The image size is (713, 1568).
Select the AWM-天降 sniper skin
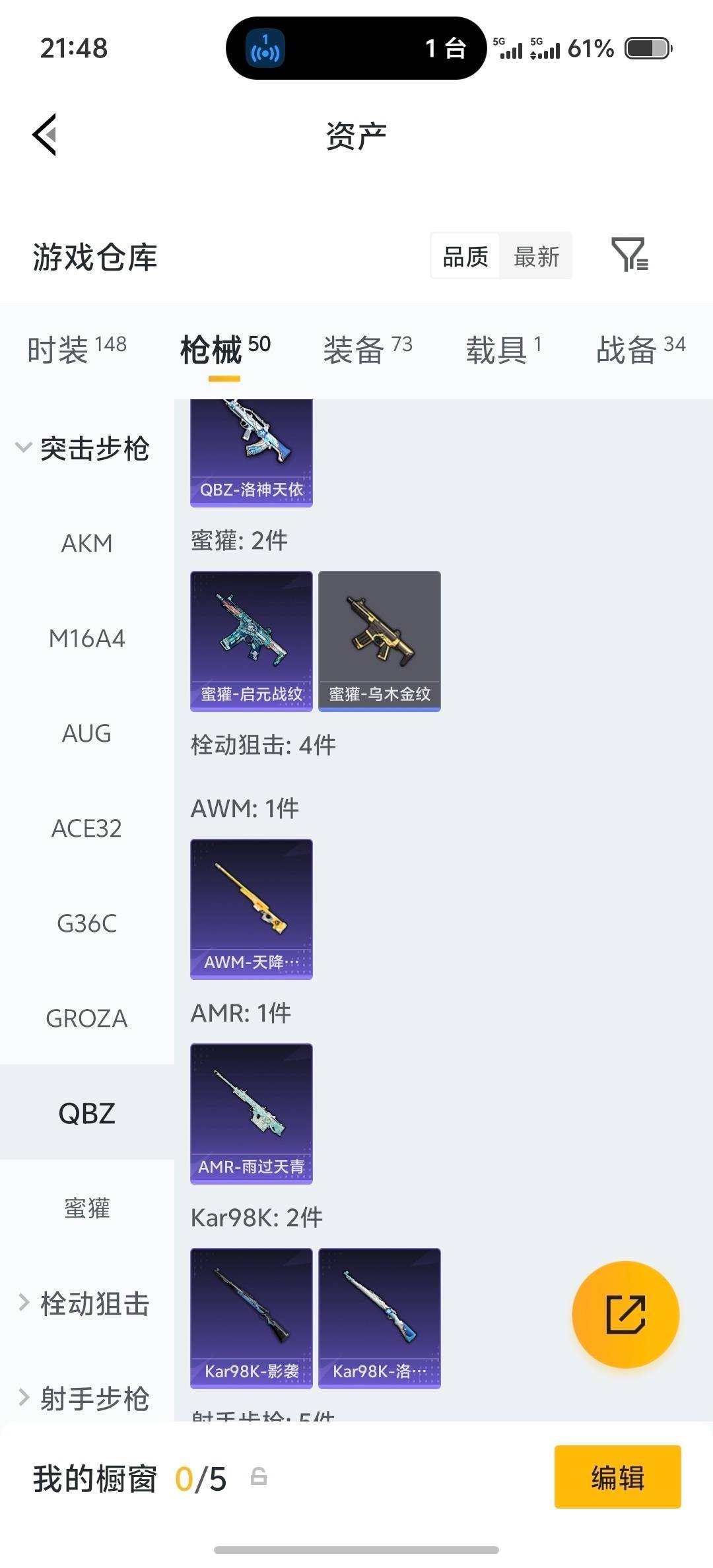click(251, 907)
